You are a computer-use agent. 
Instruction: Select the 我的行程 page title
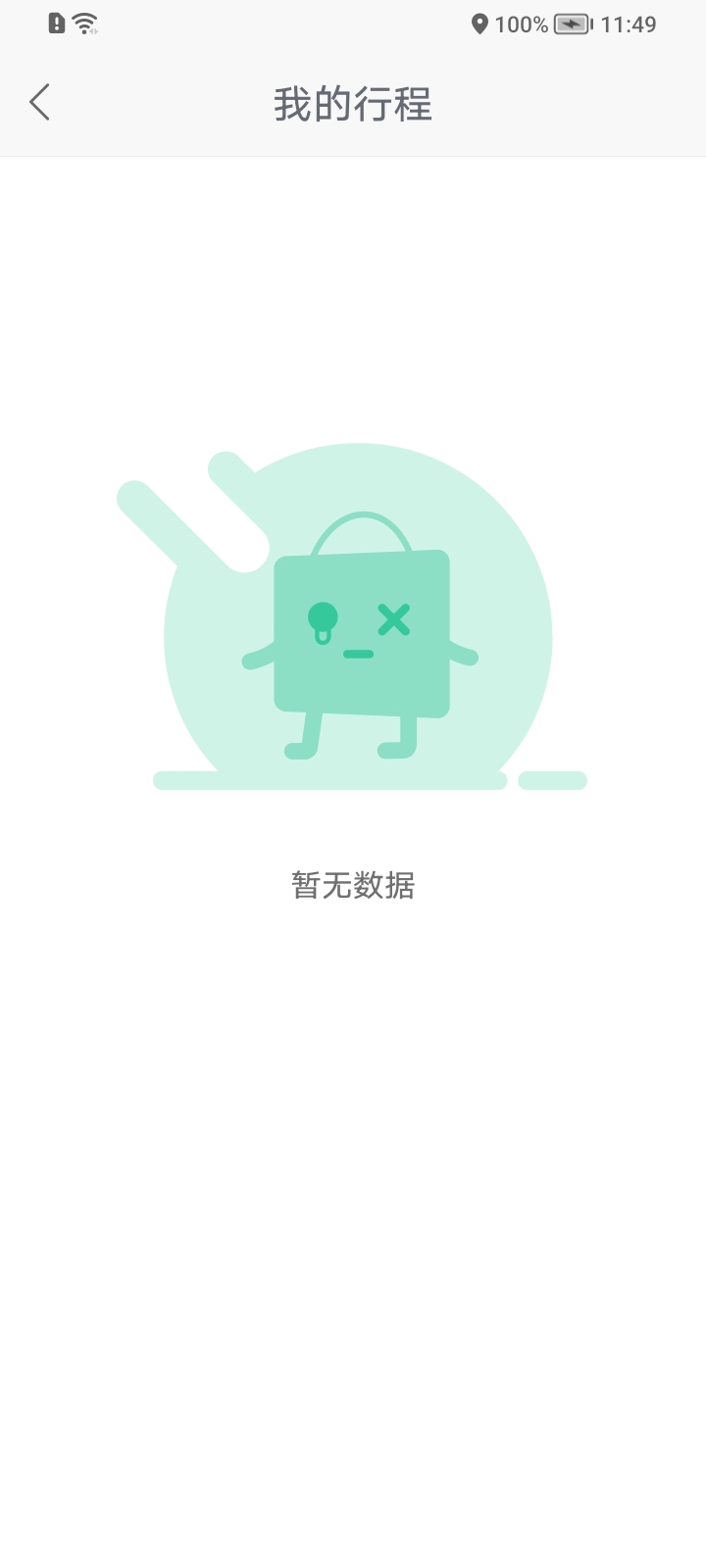pos(353,103)
